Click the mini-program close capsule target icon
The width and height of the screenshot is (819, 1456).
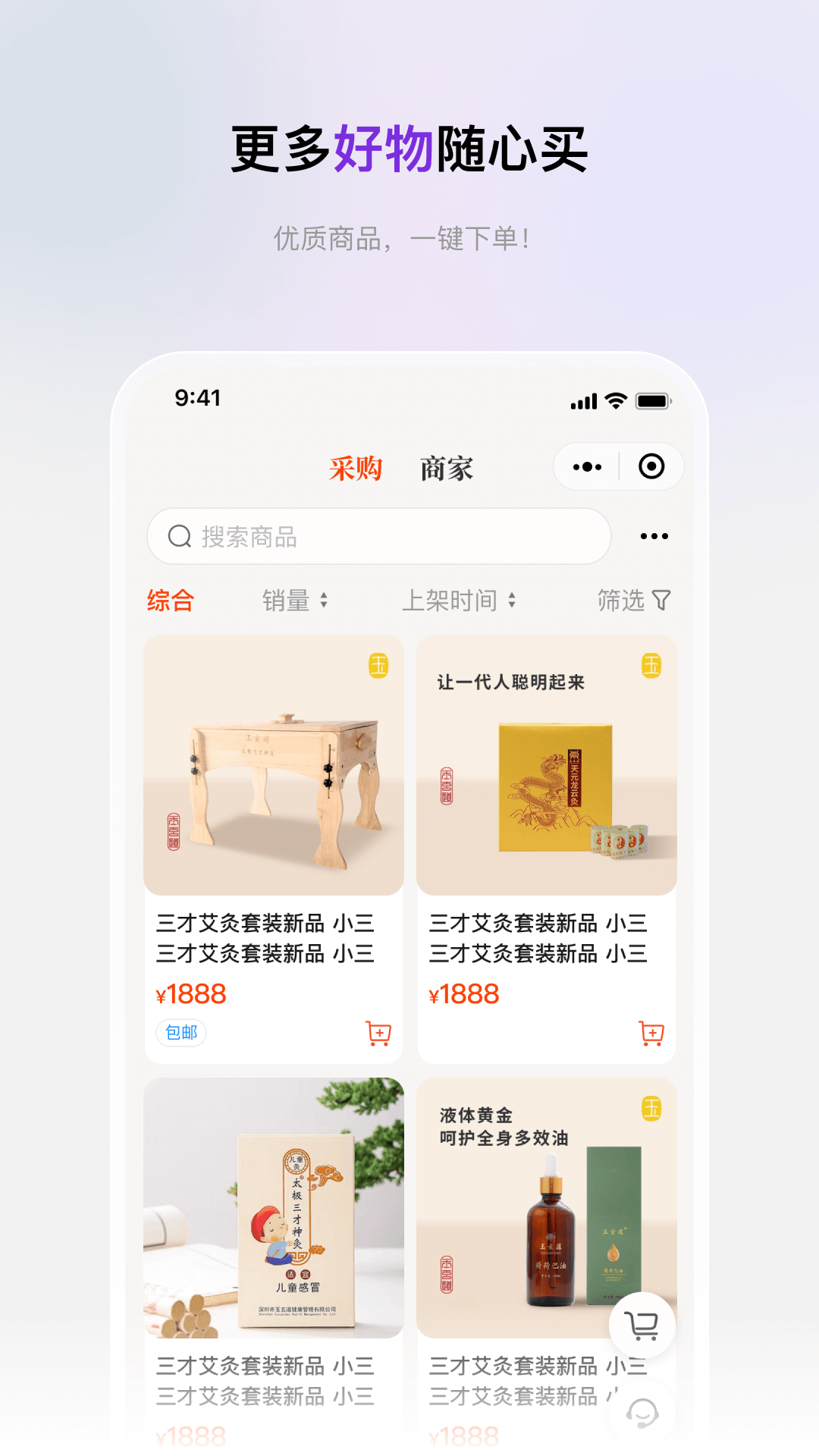click(x=651, y=467)
